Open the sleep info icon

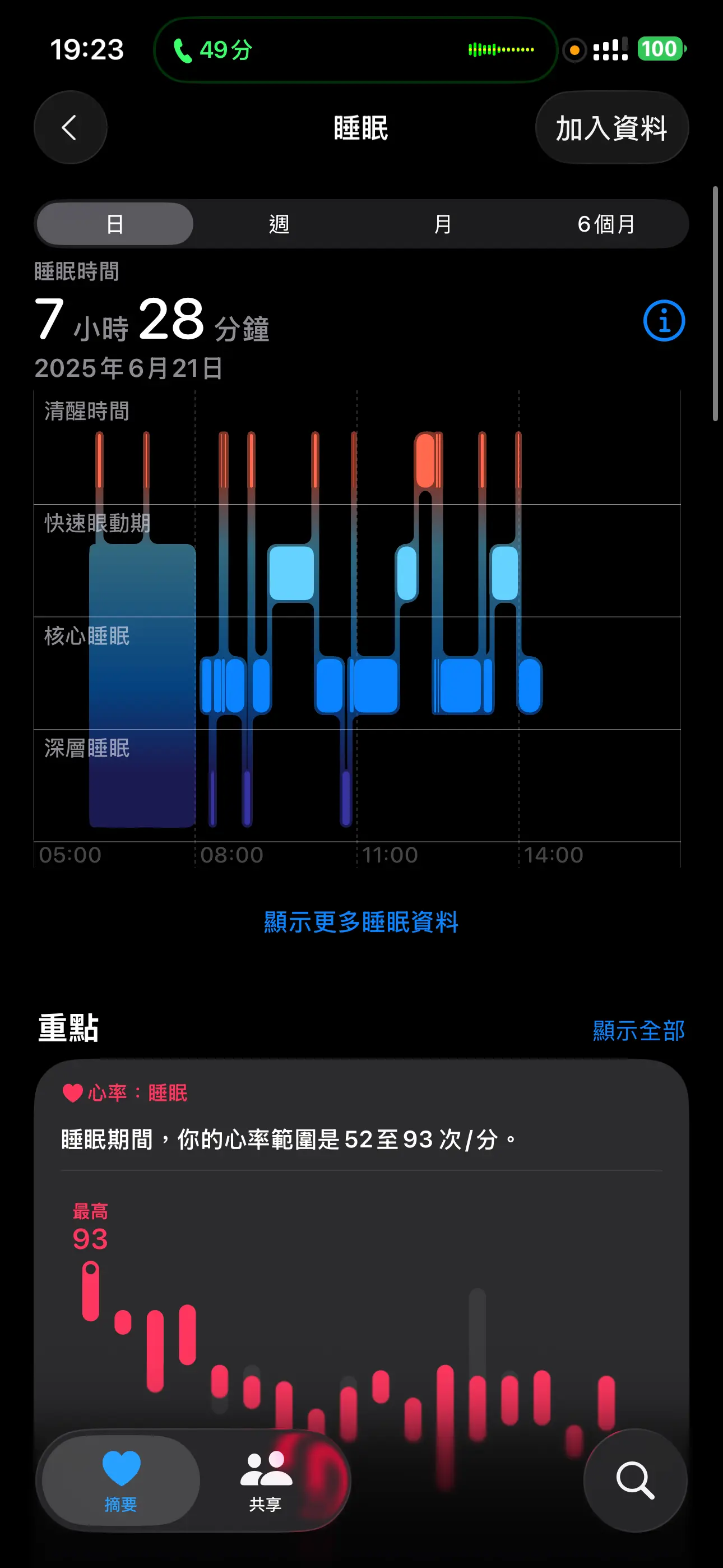point(664,321)
